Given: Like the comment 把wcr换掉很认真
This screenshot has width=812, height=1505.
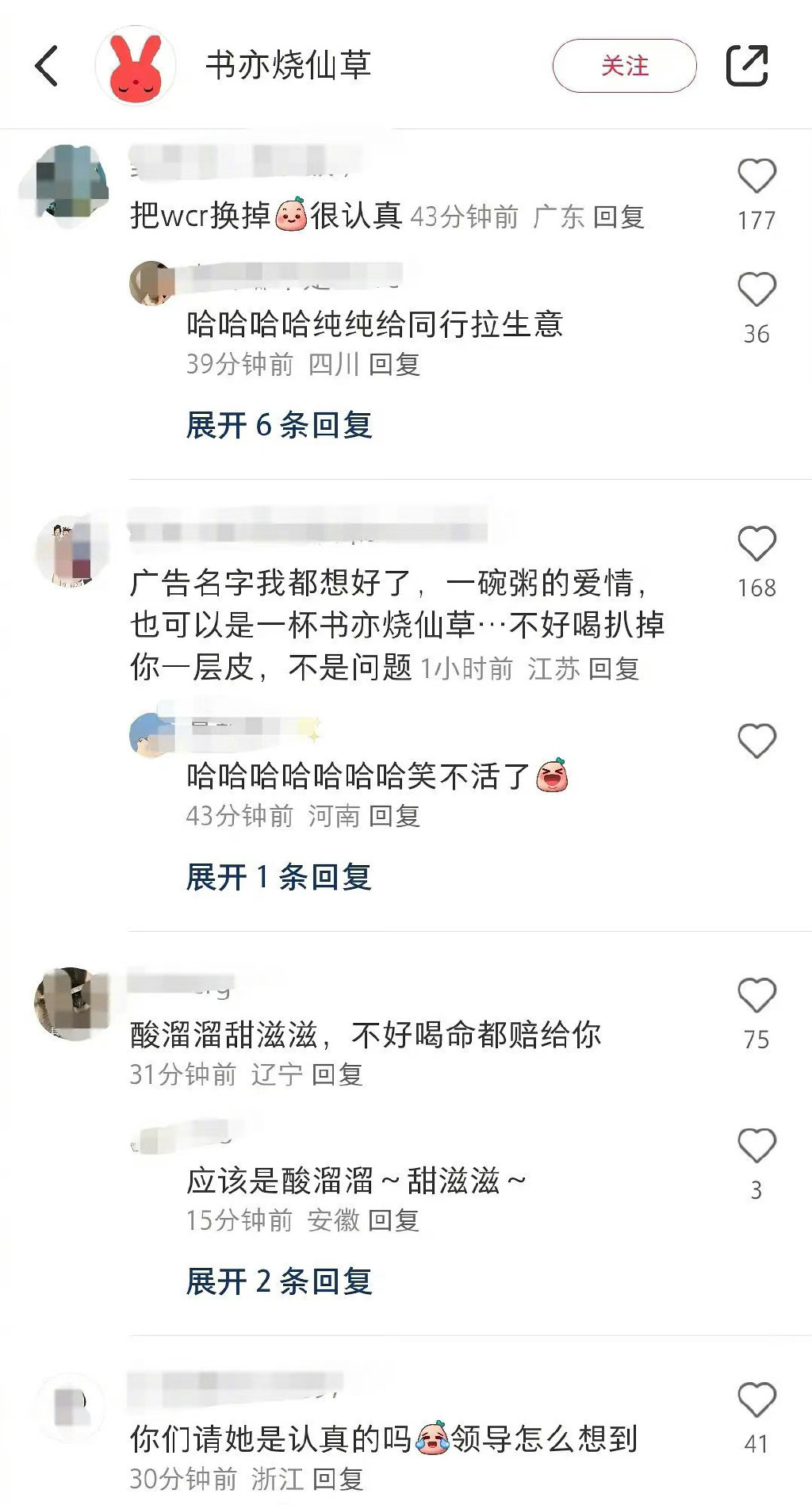Looking at the screenshot, I should [756, 176].
